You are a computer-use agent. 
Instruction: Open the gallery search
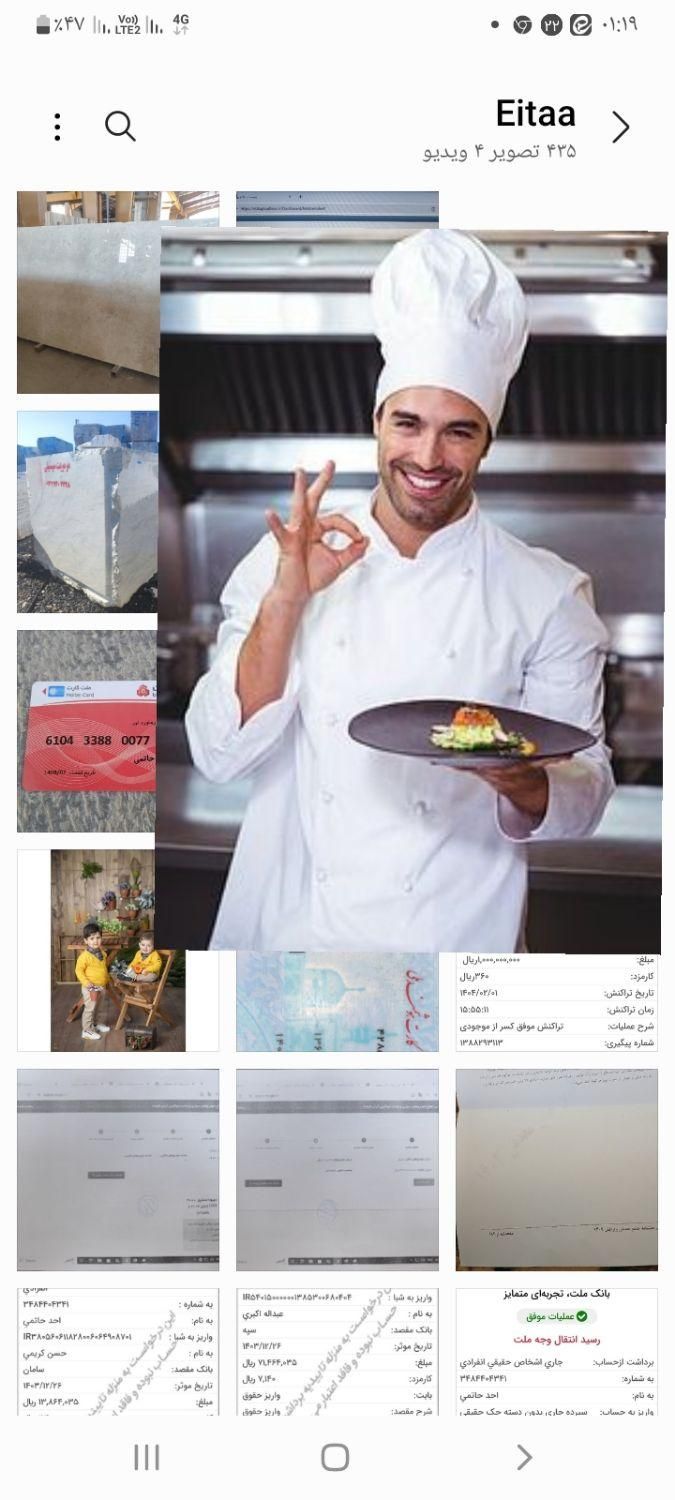tap(120, 126)
